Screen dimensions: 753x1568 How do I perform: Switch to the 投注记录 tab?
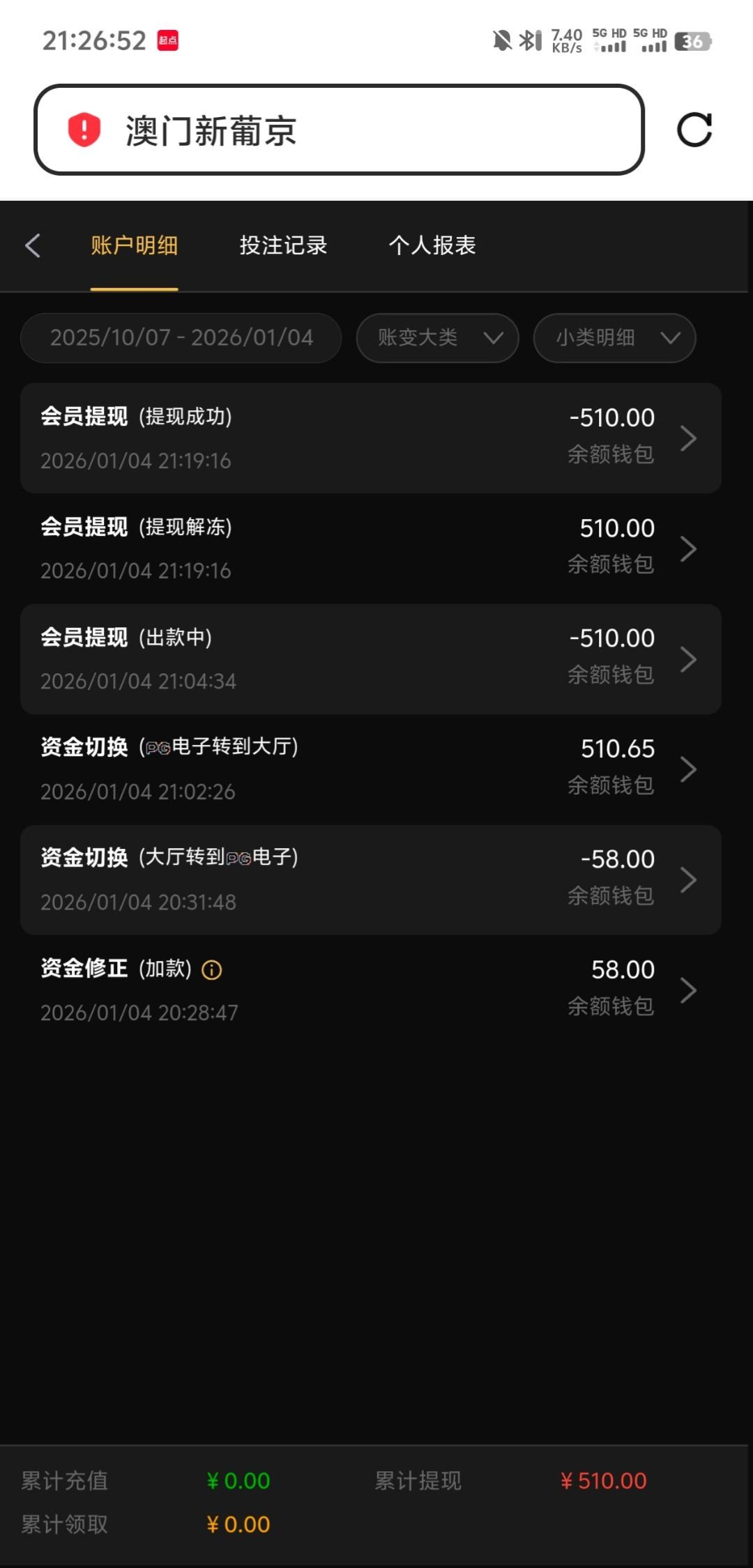click(283, 245)
